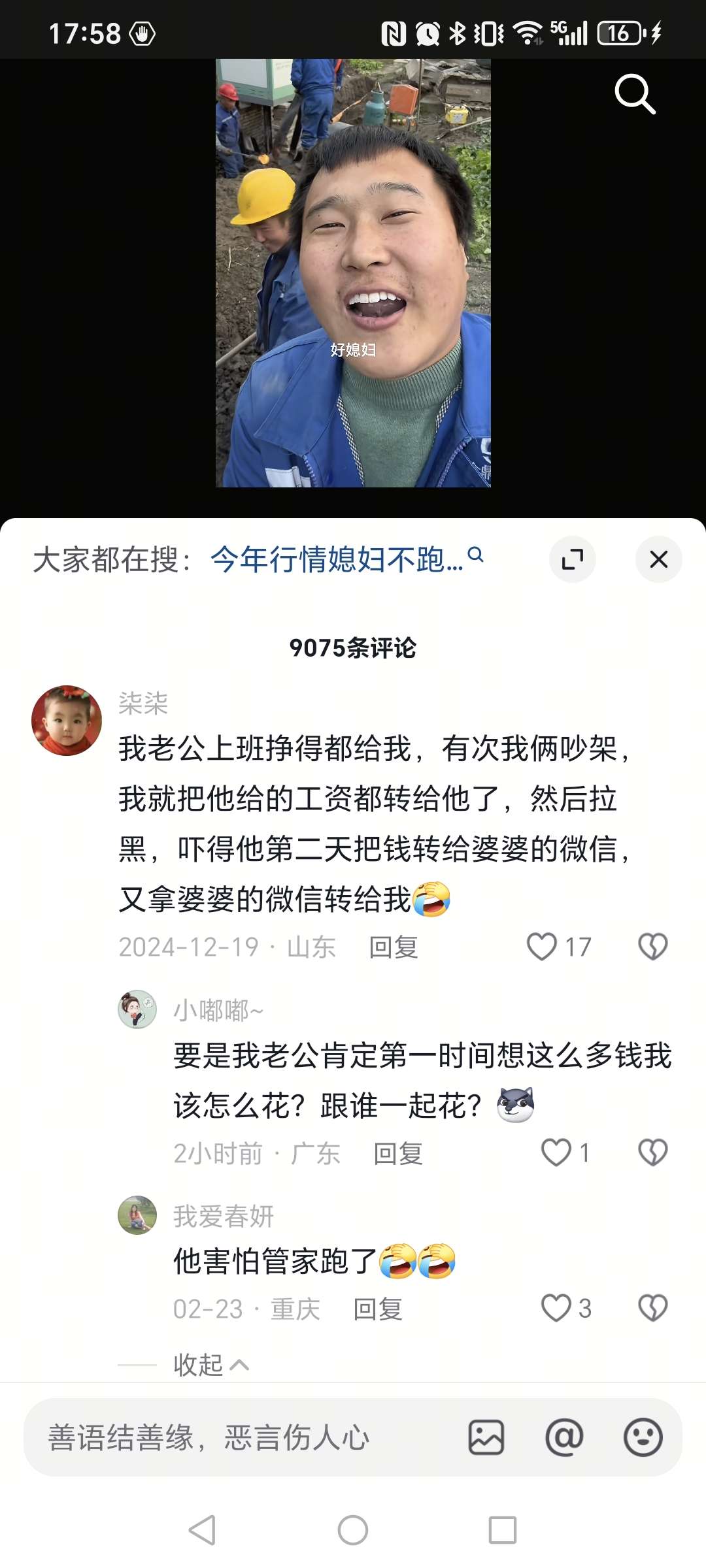Open 小嘟嘟~'s profile avatar
This screenshot has width=706, height=1568.
[137, 1009]
